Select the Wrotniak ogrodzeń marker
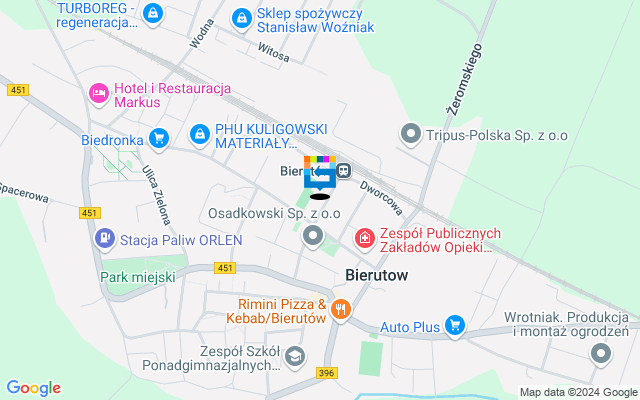This screenshot has width=640, height=400. click(600, 352)
